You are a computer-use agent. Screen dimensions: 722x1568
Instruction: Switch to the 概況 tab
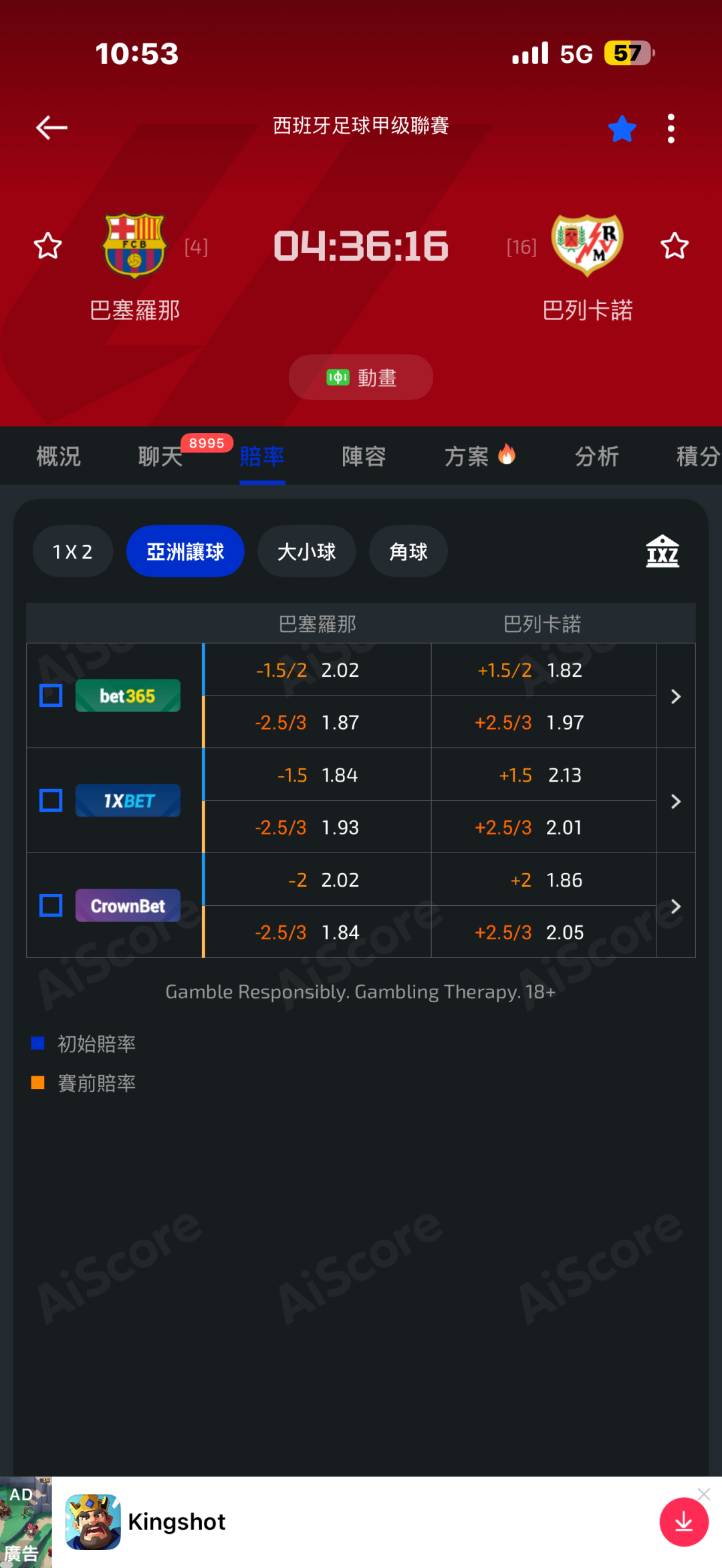click(59, 456)
